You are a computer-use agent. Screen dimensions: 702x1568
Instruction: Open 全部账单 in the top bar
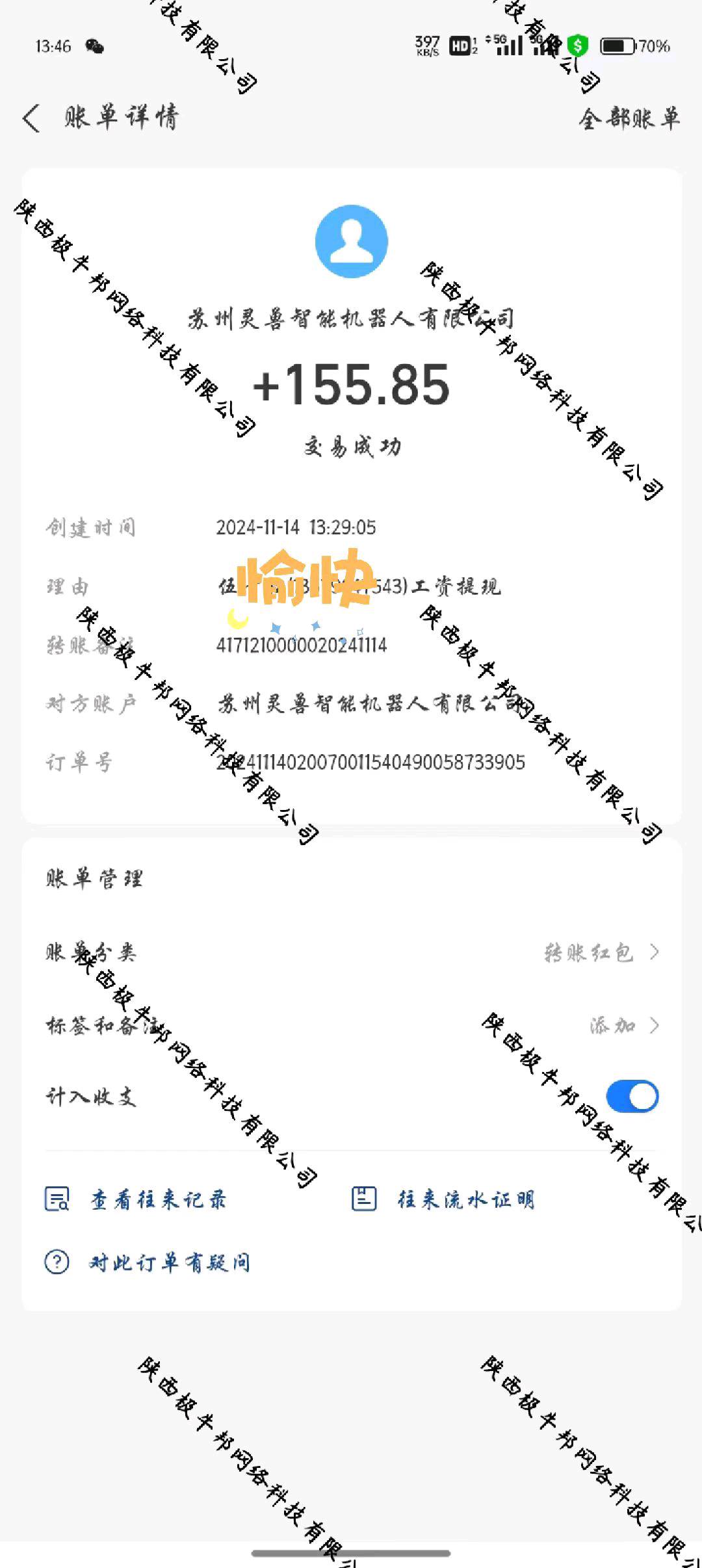(x=629, y=118)
